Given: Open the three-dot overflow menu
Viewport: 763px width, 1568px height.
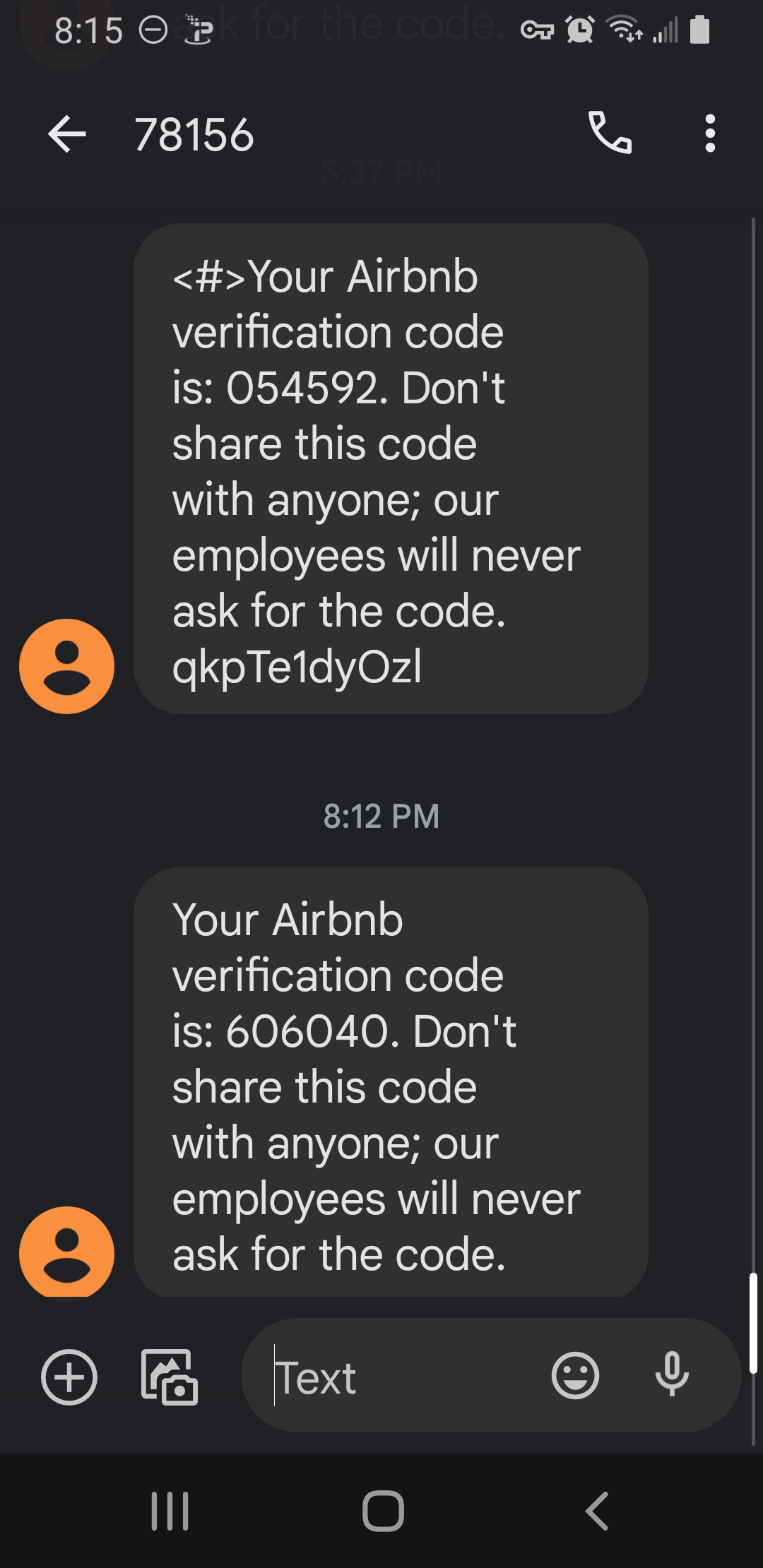Looking at the screenshot, I should pos(710,133).
